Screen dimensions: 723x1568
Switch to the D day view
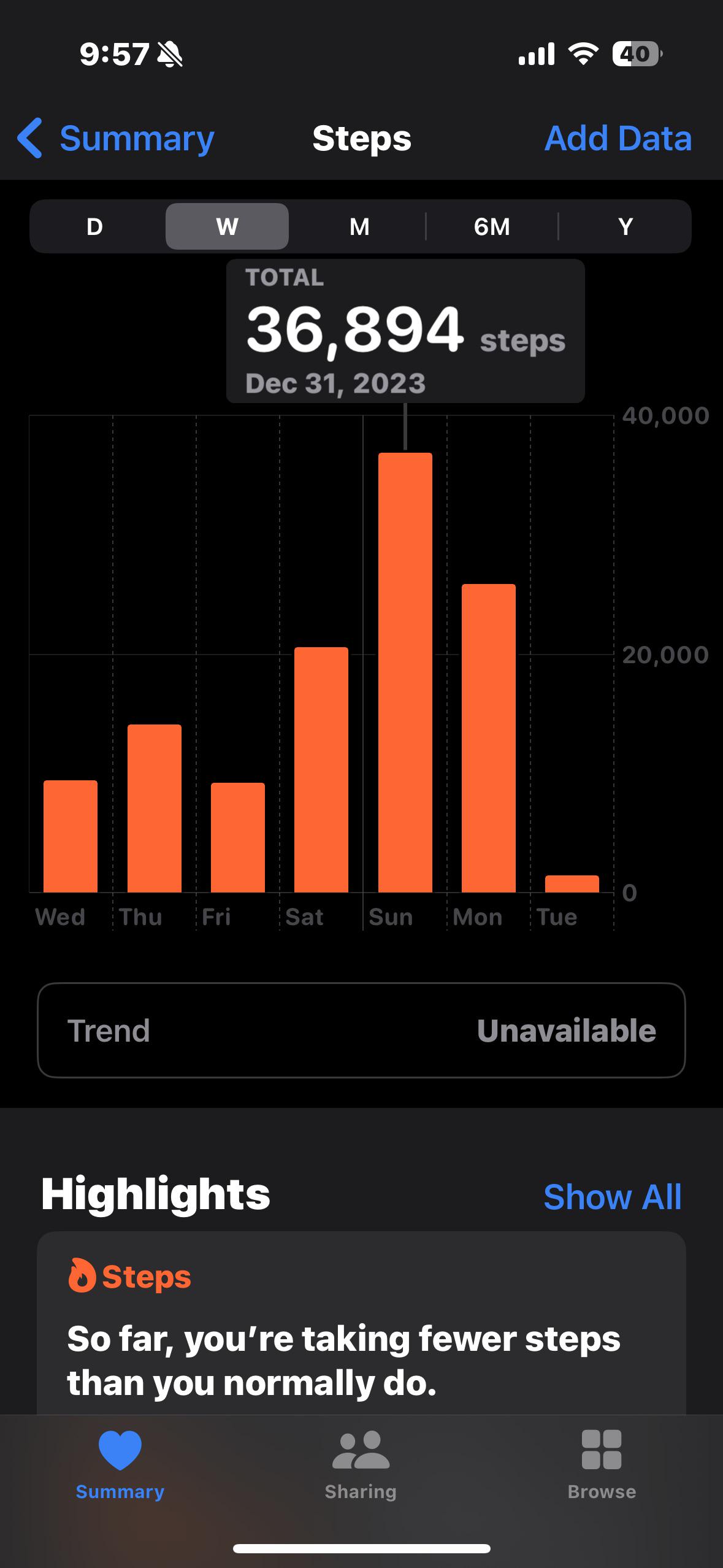tap(94, 227)
